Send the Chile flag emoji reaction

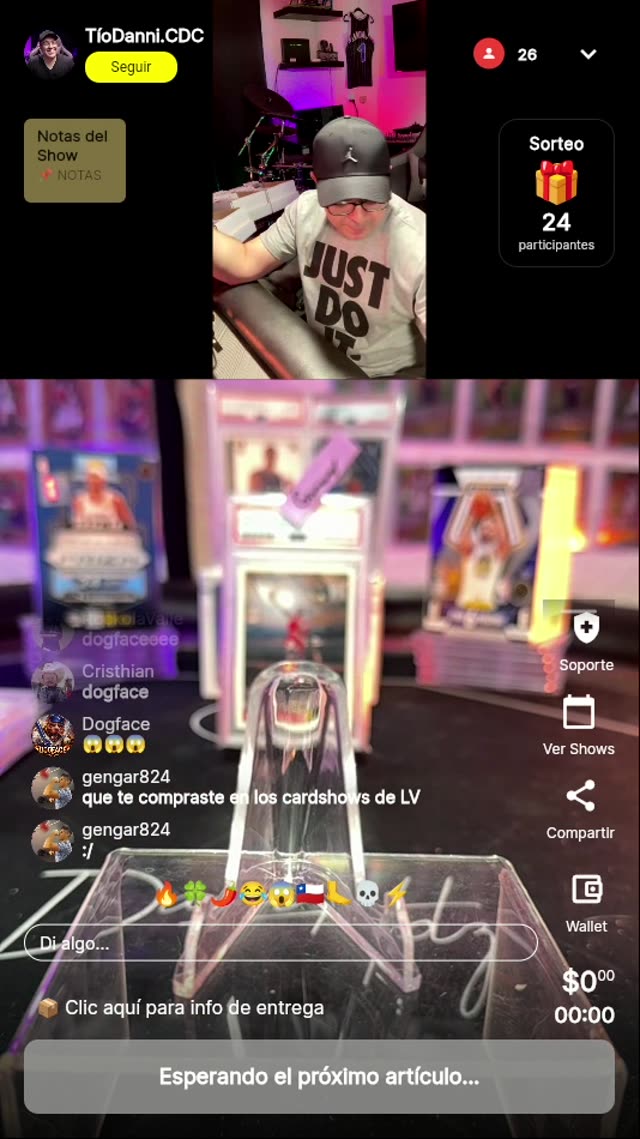[x=309, y=895]
